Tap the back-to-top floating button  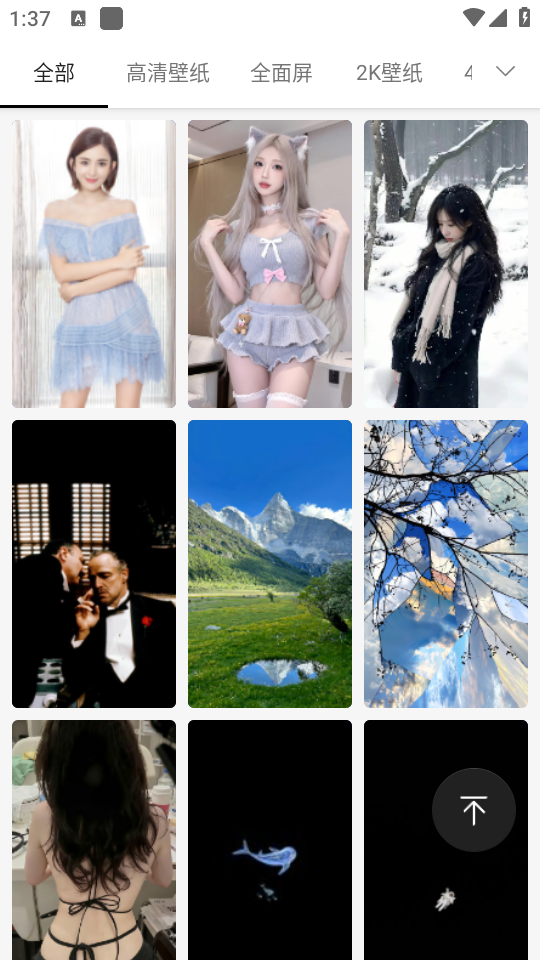click(474, 810)
